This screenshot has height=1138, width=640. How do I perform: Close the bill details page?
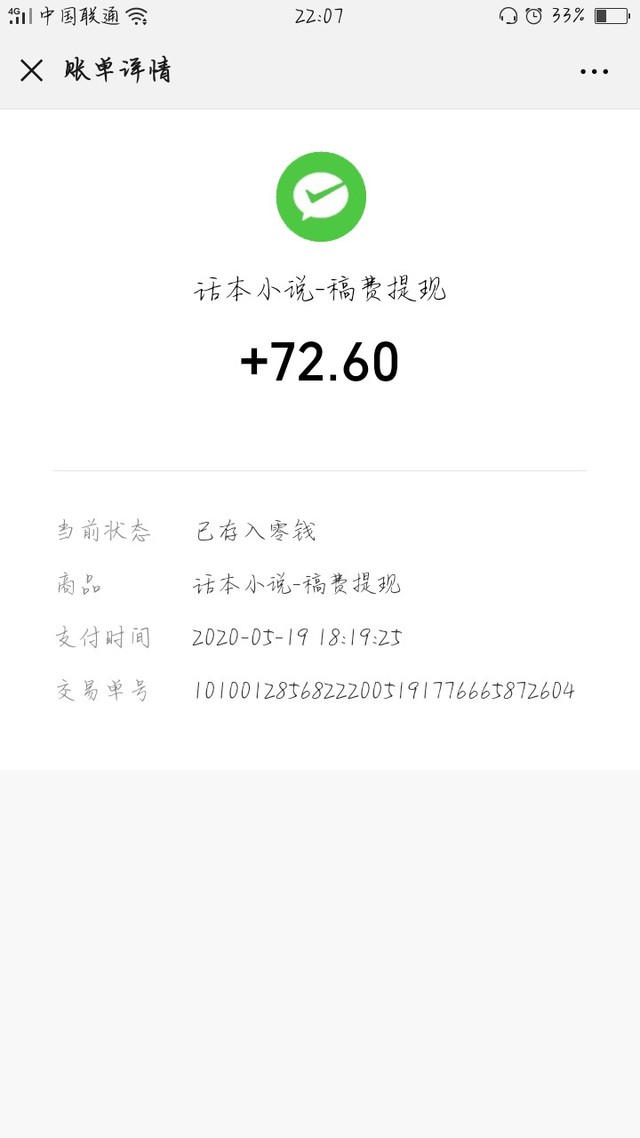(32, 71)
